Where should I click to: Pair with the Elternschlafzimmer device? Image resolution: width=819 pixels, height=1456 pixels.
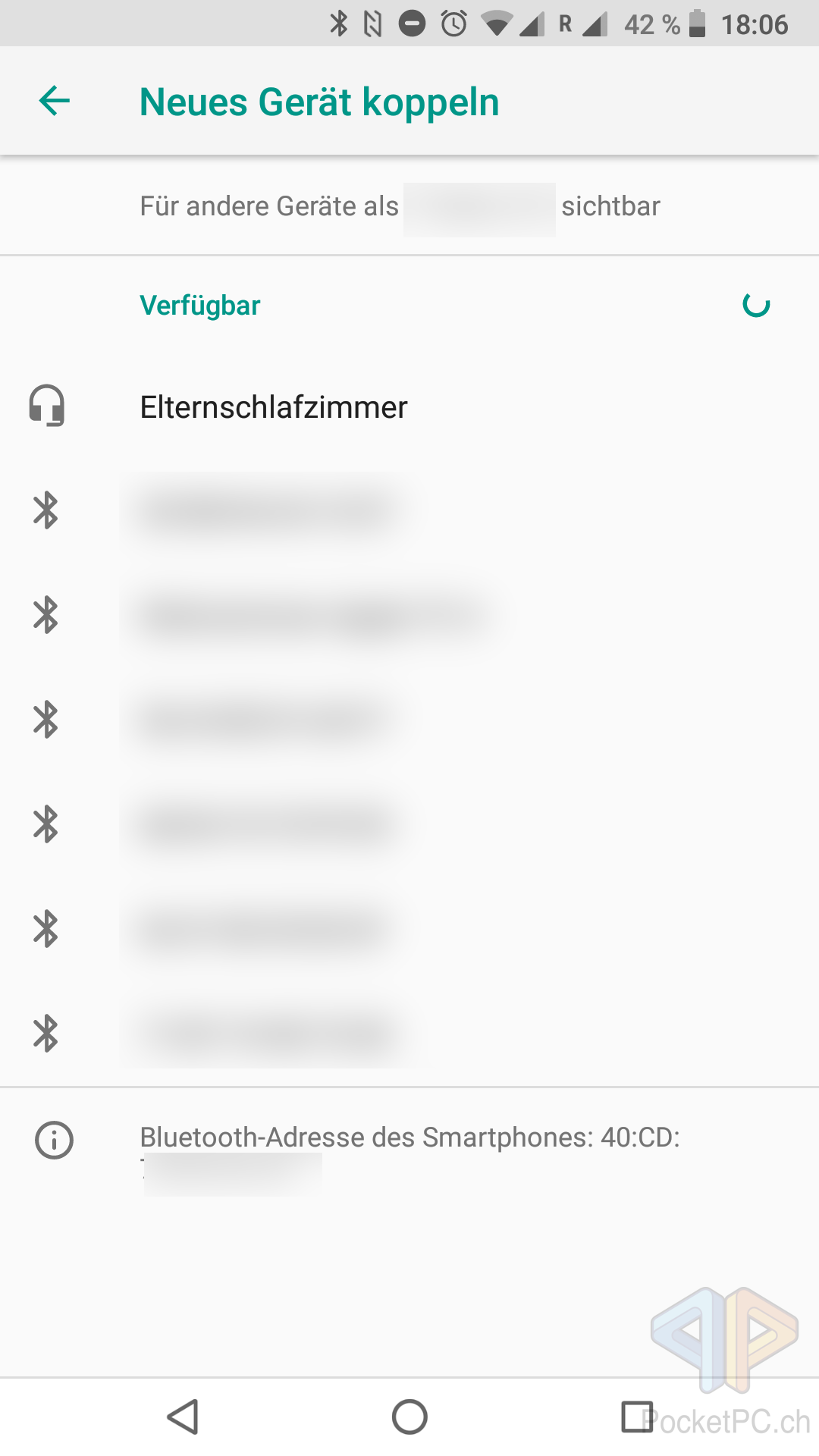pos(409,406)
